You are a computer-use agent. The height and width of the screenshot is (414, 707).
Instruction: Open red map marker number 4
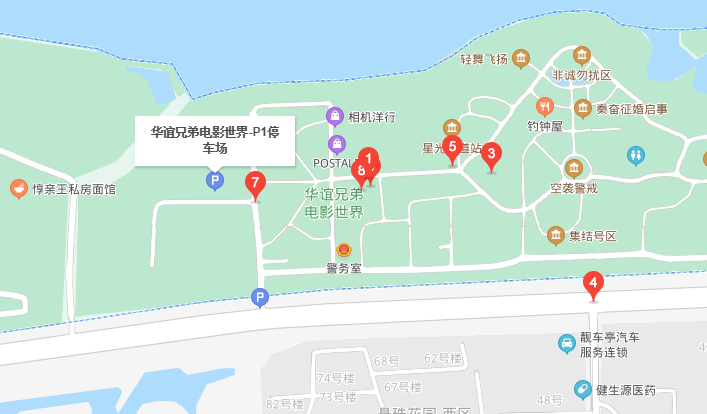pos(593,282)
